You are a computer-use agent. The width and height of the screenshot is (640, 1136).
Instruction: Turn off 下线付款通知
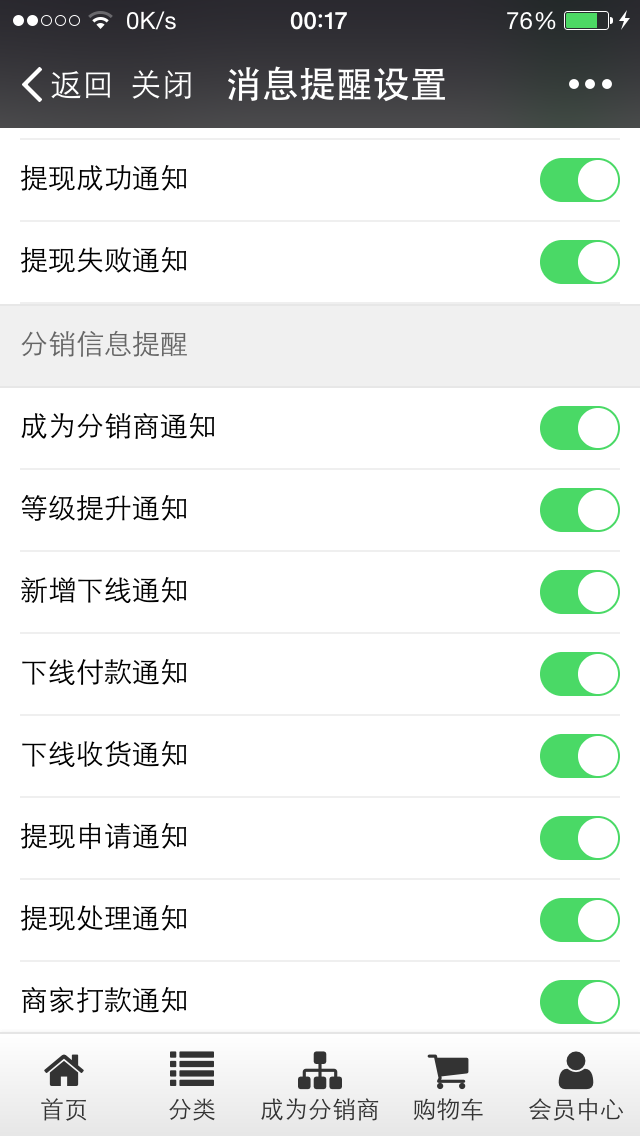[579, 674]
